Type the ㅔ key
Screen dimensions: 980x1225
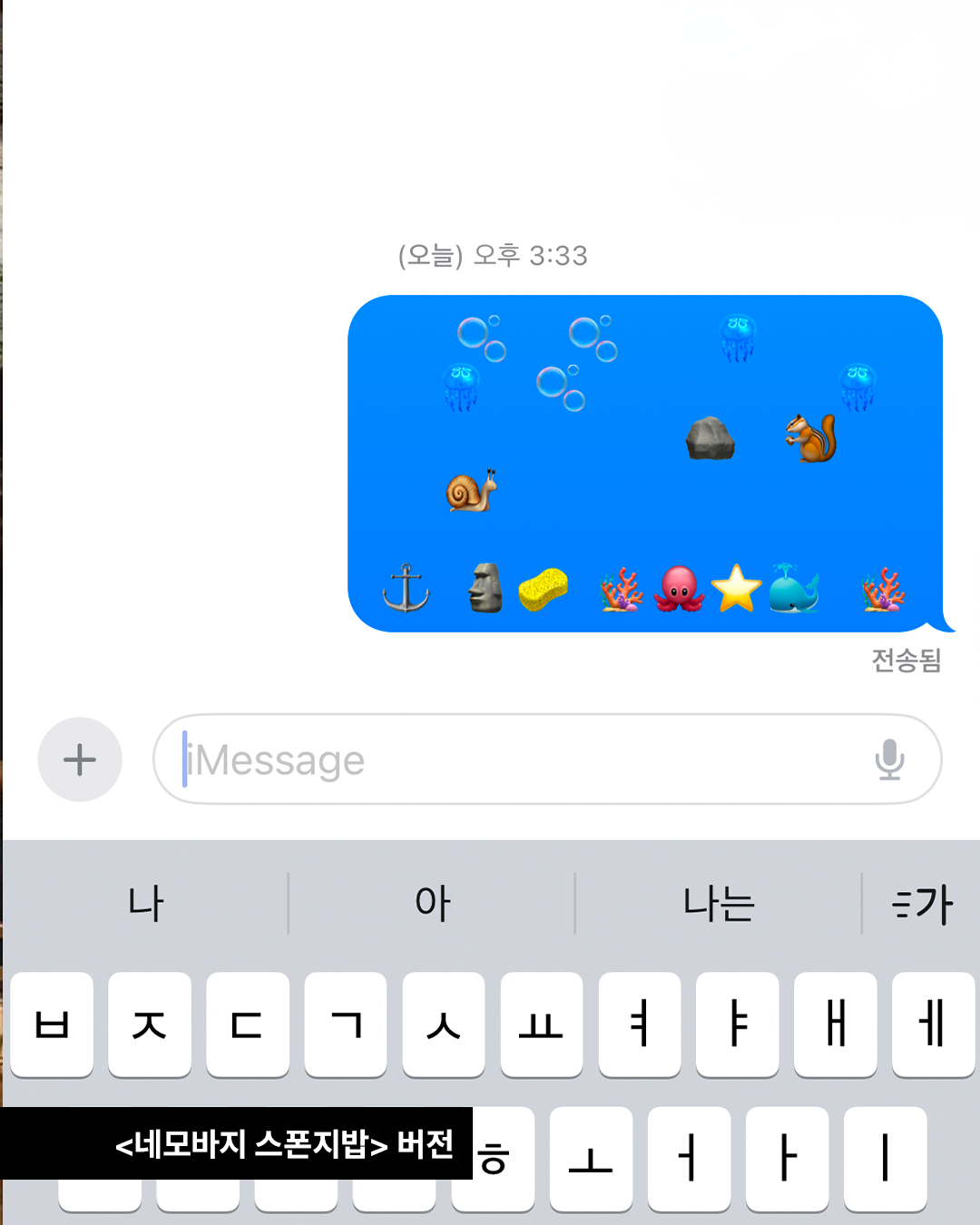[x=932, y=1024]
